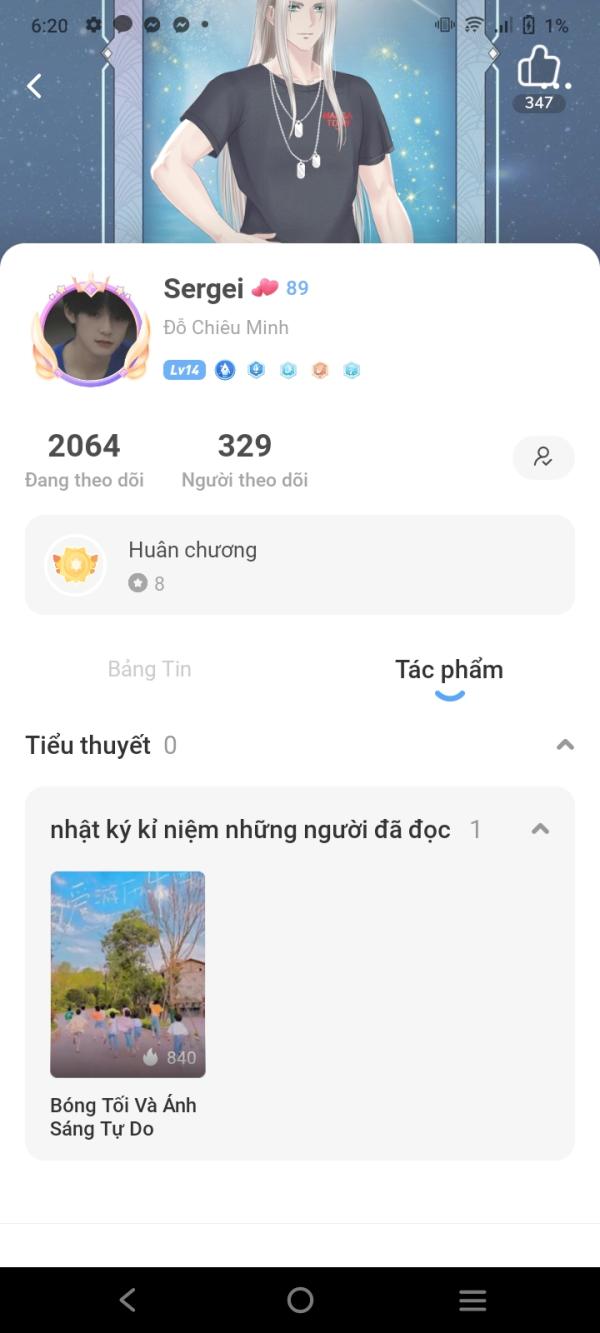
Task: Tap the follow user icon button
Action: click(x=543, y=457)
